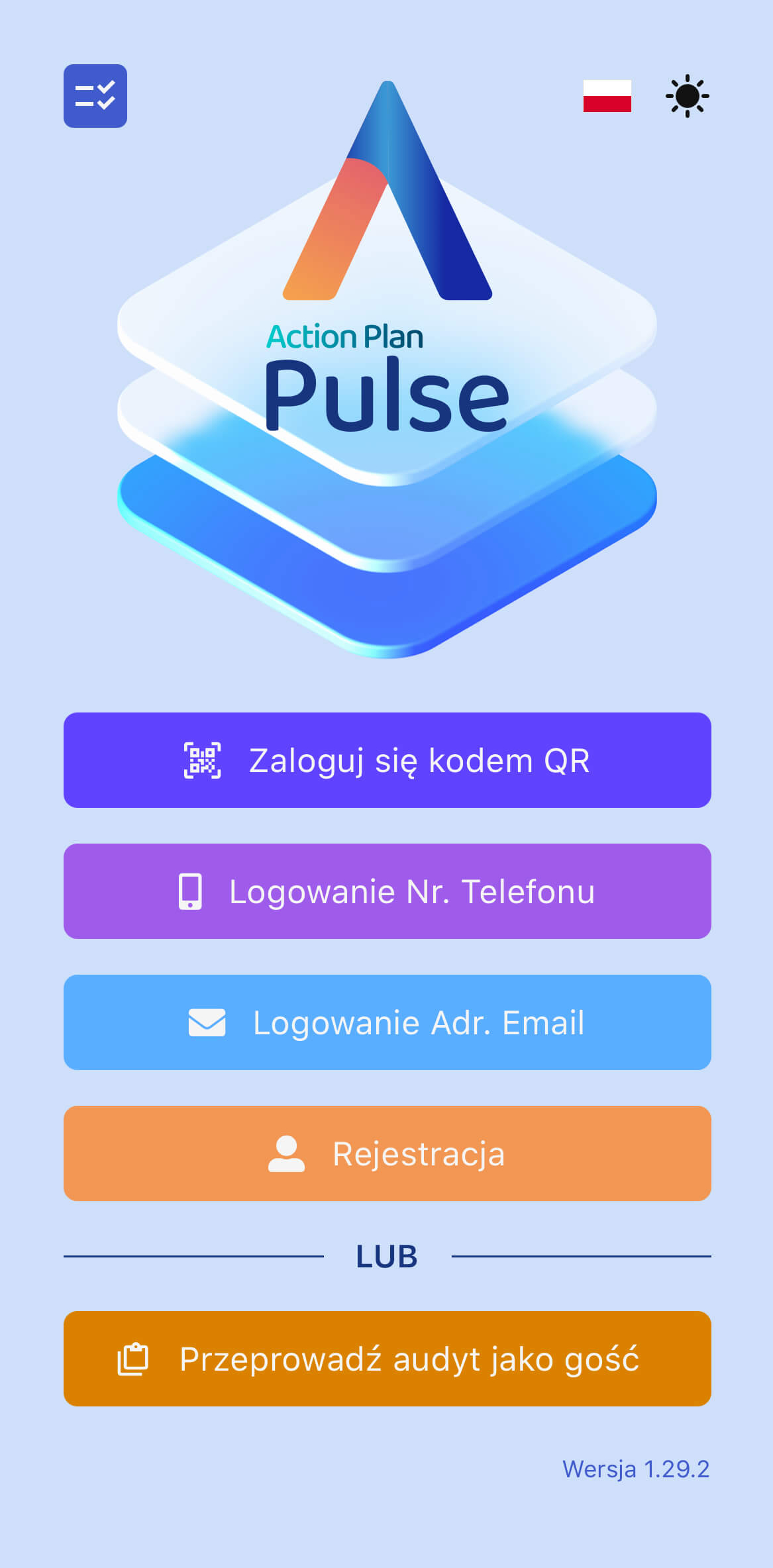
Task: Choose Logowanie Nr. Telefonu
Action: coord(387,891)
